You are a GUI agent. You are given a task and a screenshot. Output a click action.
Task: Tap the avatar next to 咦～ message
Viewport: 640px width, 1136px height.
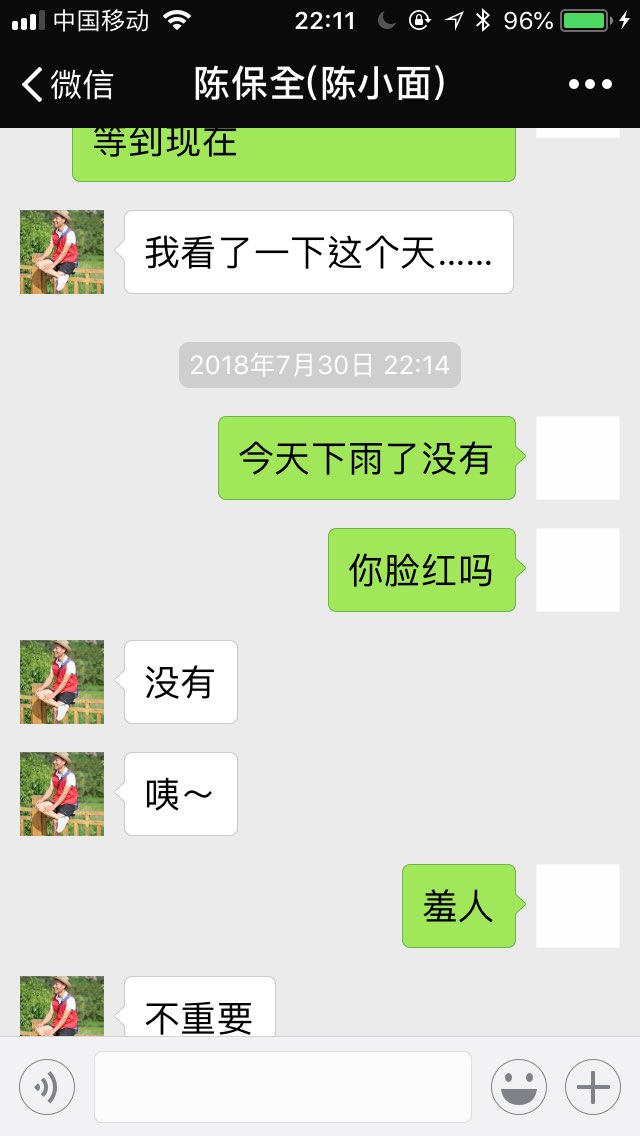pos(62,794)
